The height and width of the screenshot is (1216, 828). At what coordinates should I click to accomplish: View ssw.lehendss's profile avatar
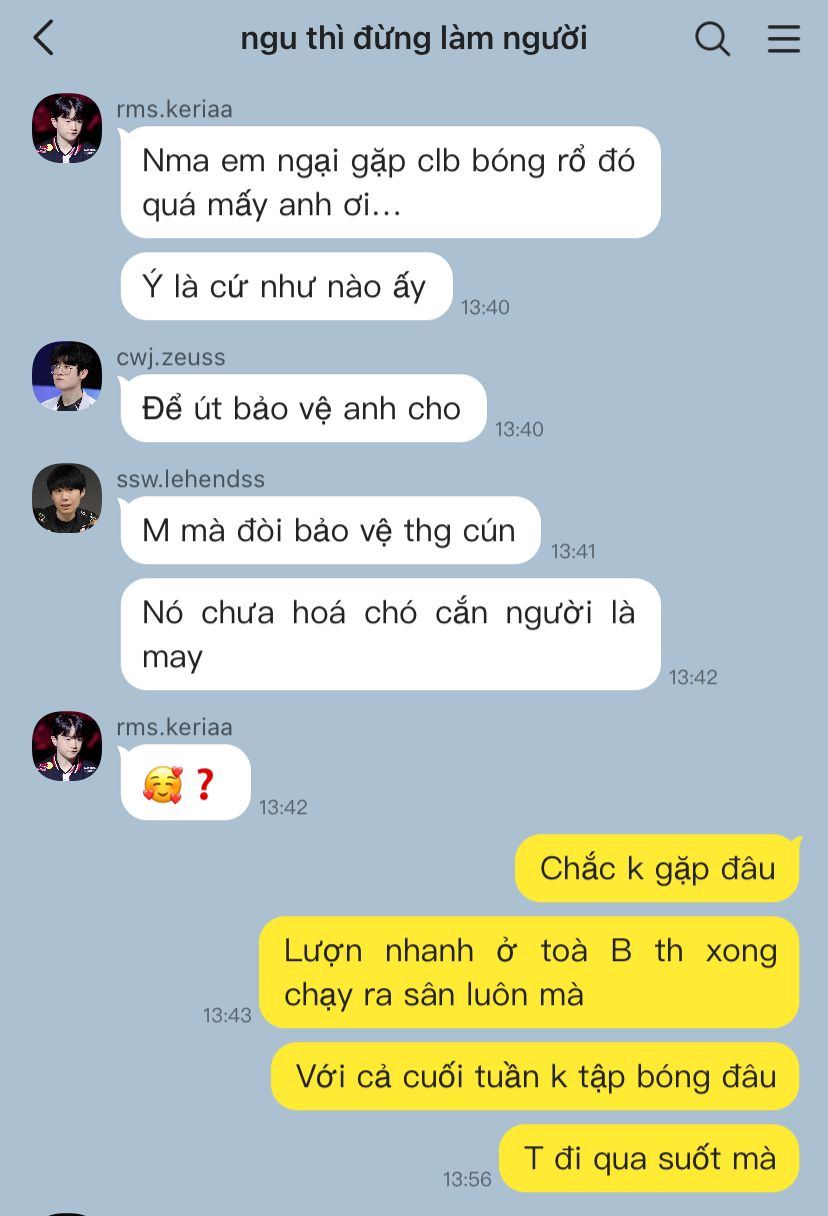click(x=67, y=498)
